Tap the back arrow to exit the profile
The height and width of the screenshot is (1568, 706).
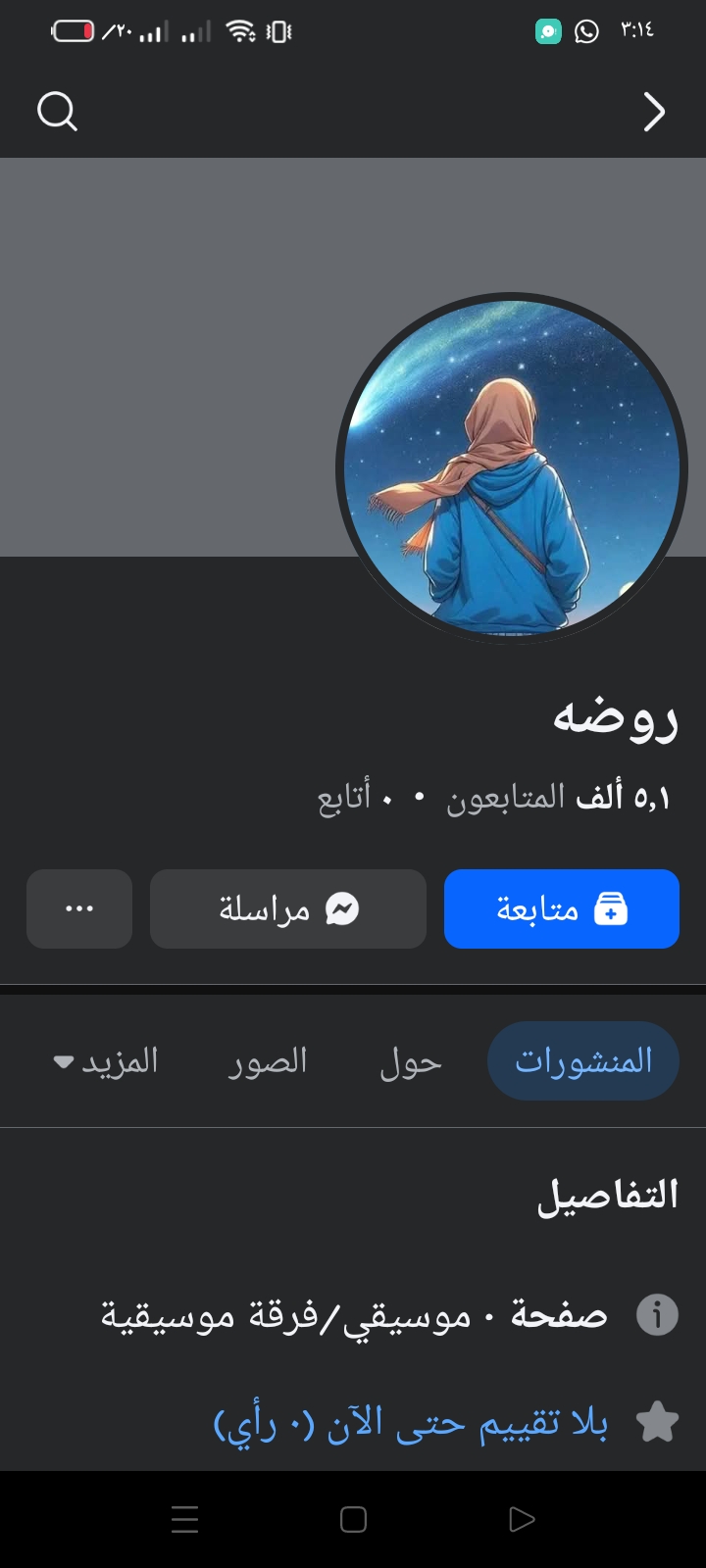point(654,111)
